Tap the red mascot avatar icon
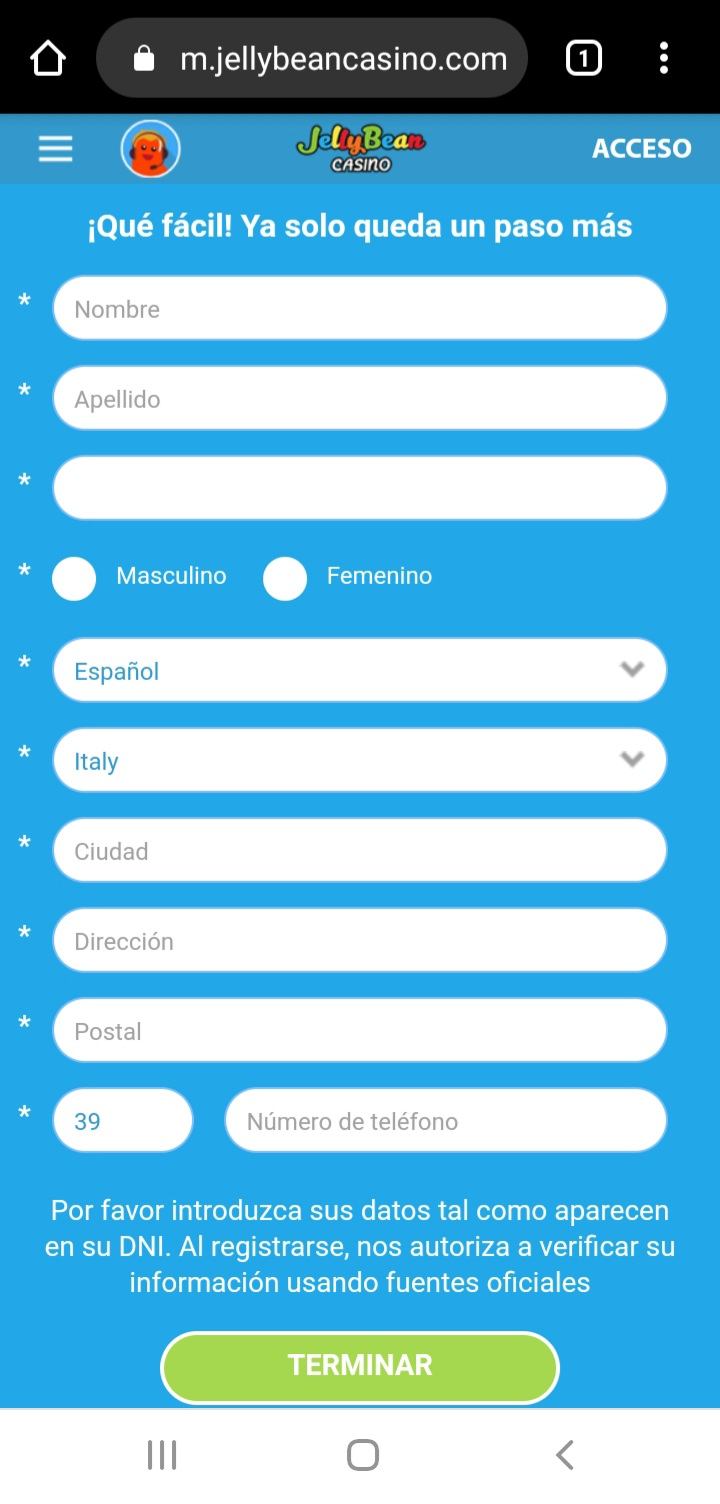Viewport: 720px width, 1504px height. tap(151, 149)
